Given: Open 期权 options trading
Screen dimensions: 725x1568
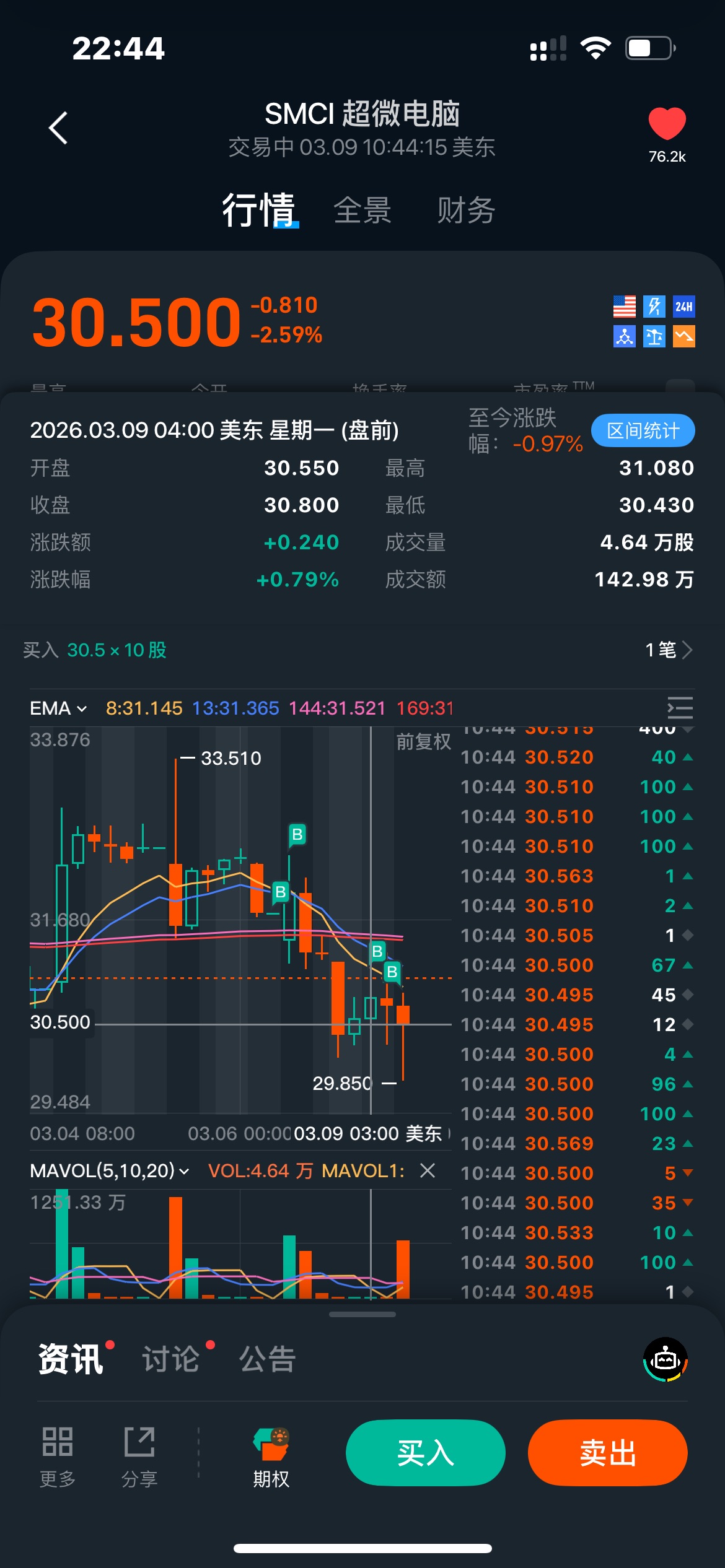Looking at the screenshot, I should click(x=271, y=1457).
